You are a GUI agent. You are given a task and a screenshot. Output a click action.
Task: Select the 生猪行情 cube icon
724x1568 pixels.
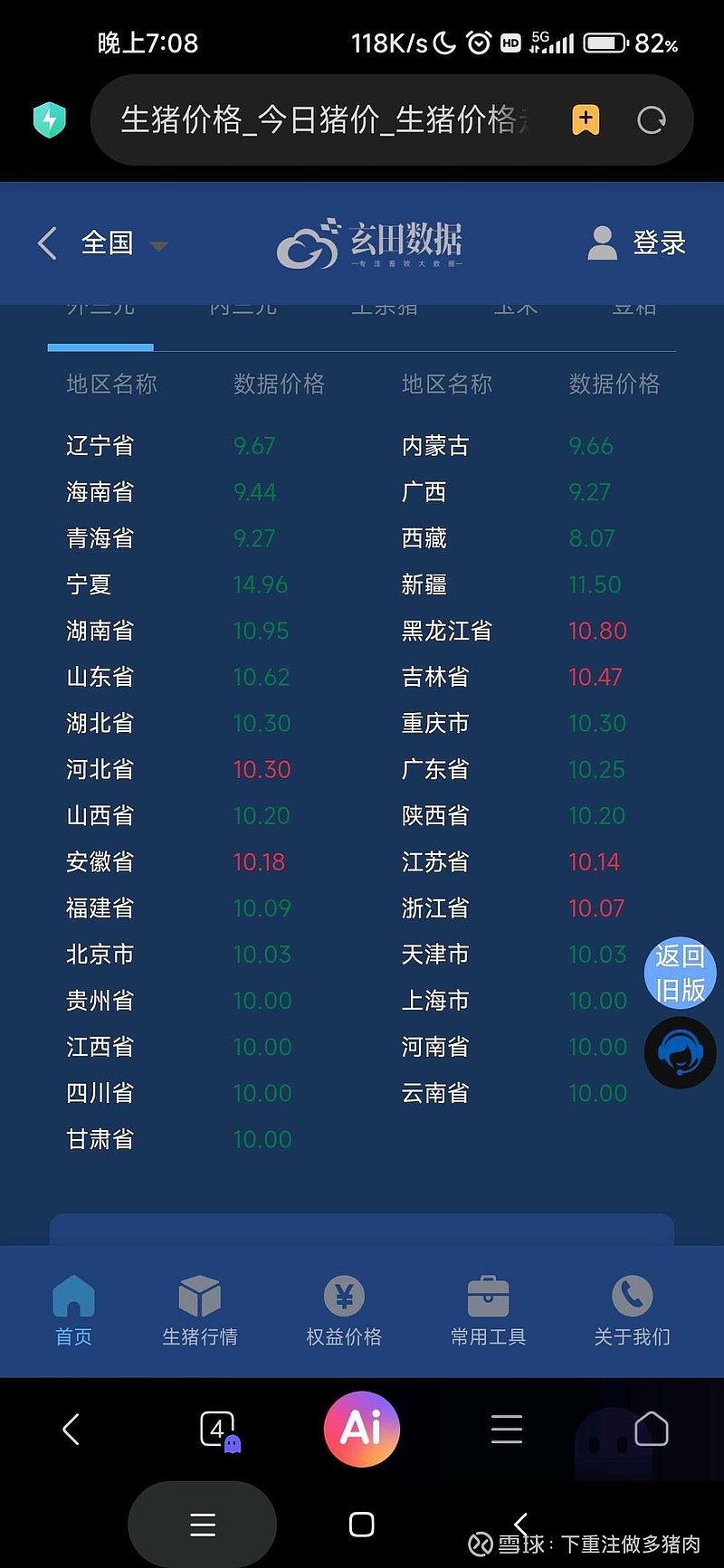199,1294
